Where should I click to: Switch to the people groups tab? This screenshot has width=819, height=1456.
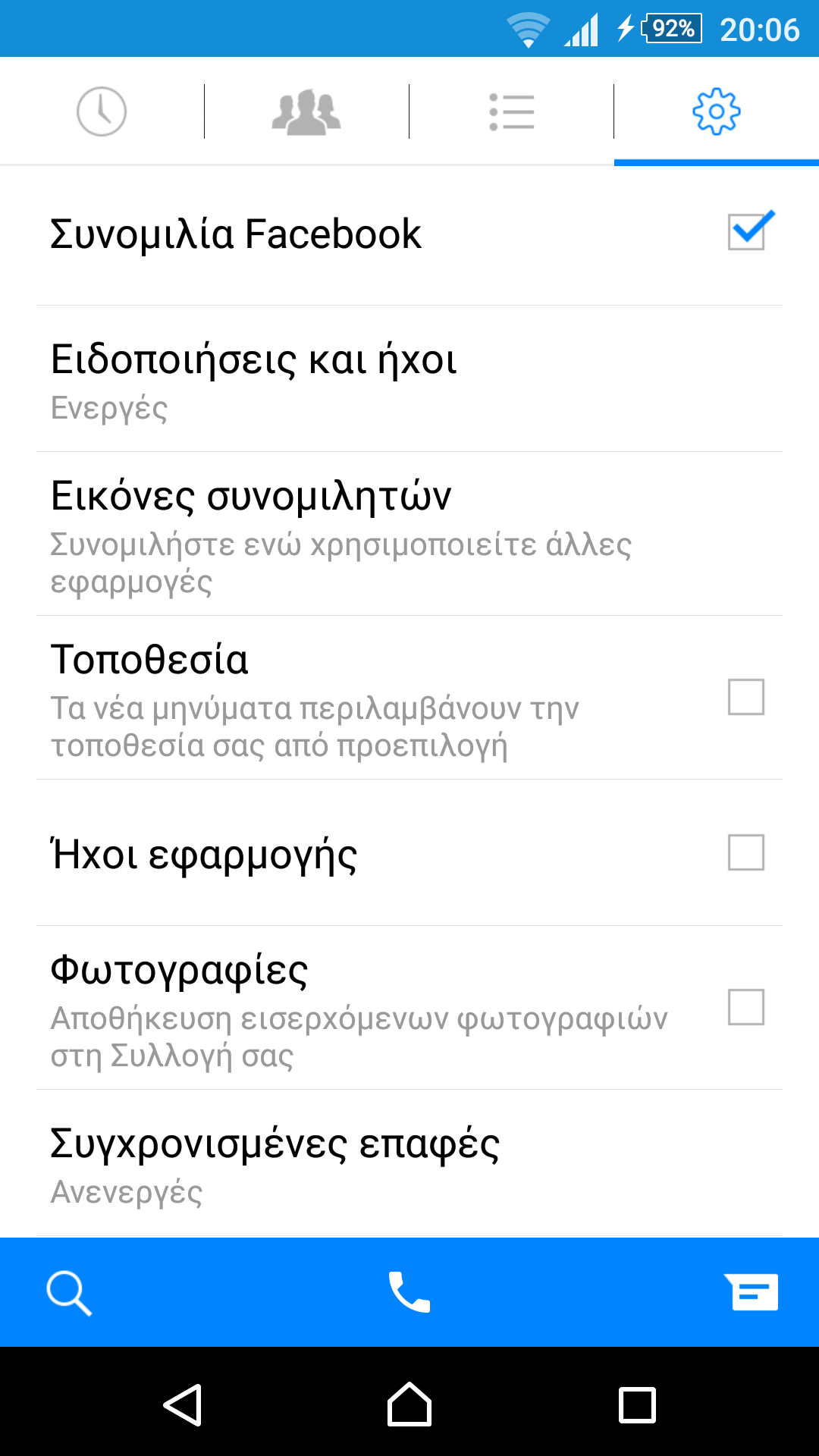306,111
